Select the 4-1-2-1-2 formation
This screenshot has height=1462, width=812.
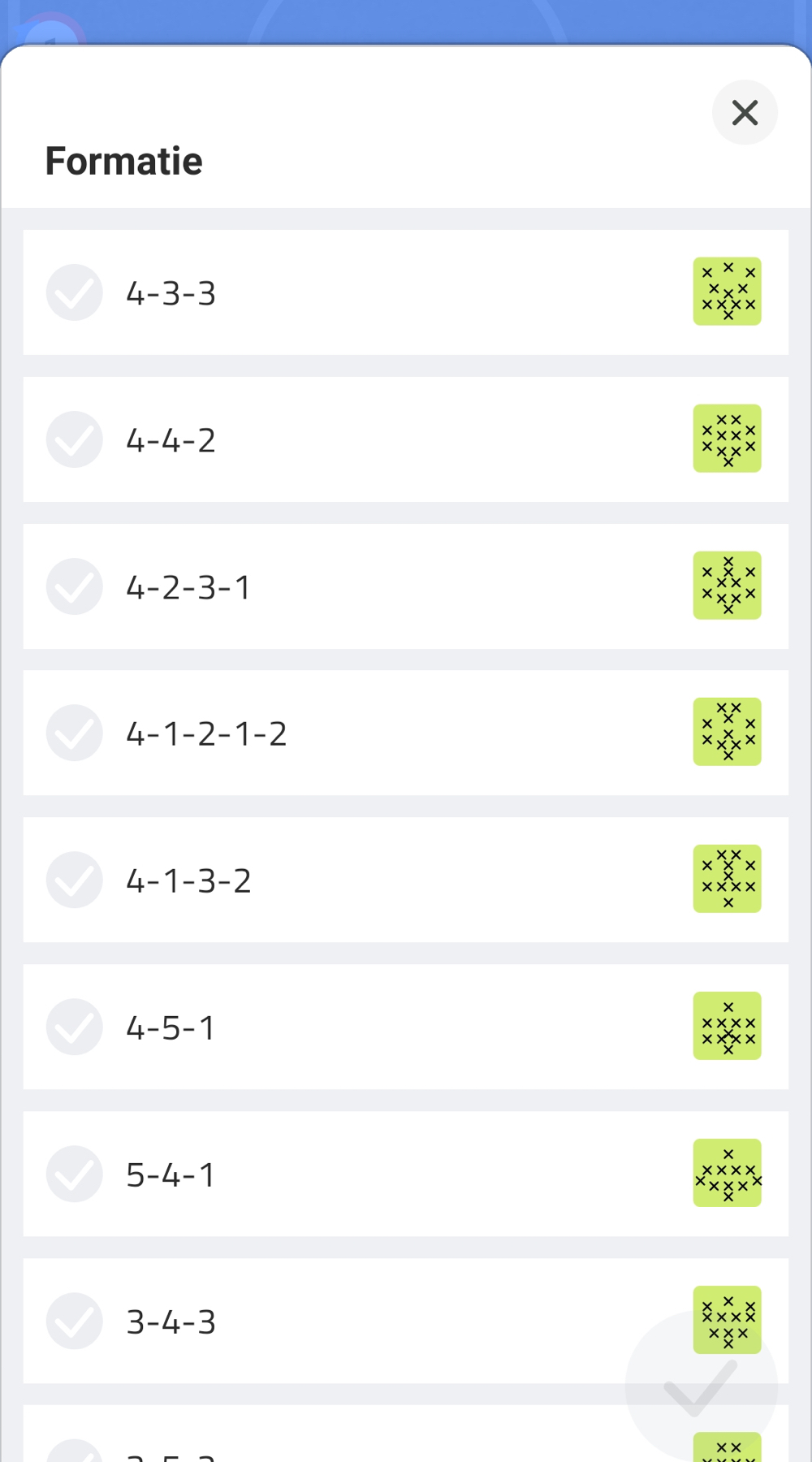406,733
